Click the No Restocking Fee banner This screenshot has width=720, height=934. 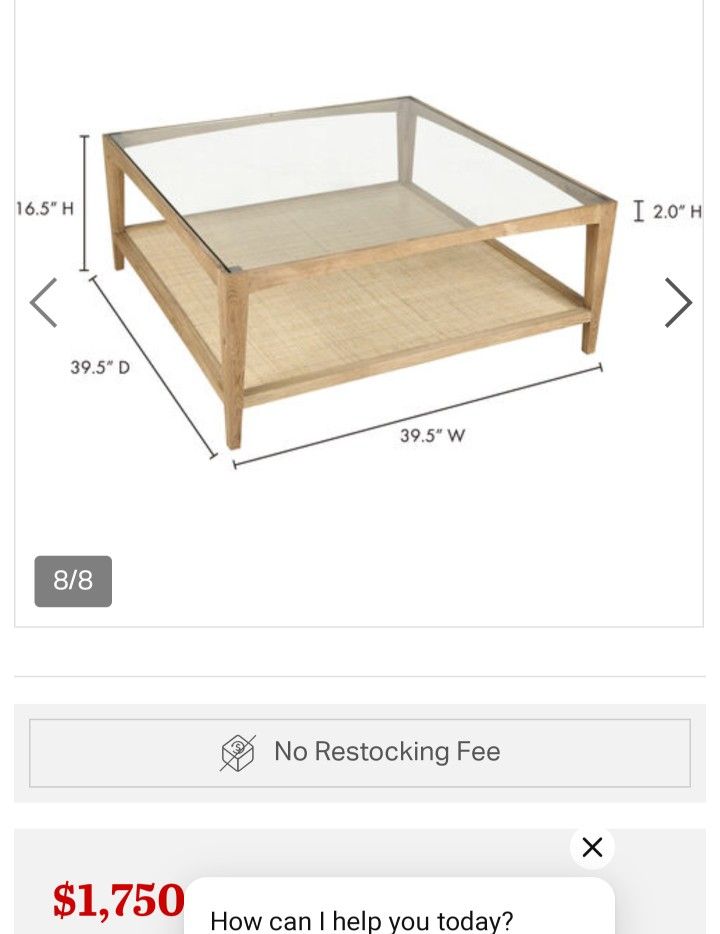[x=360, y=751]
